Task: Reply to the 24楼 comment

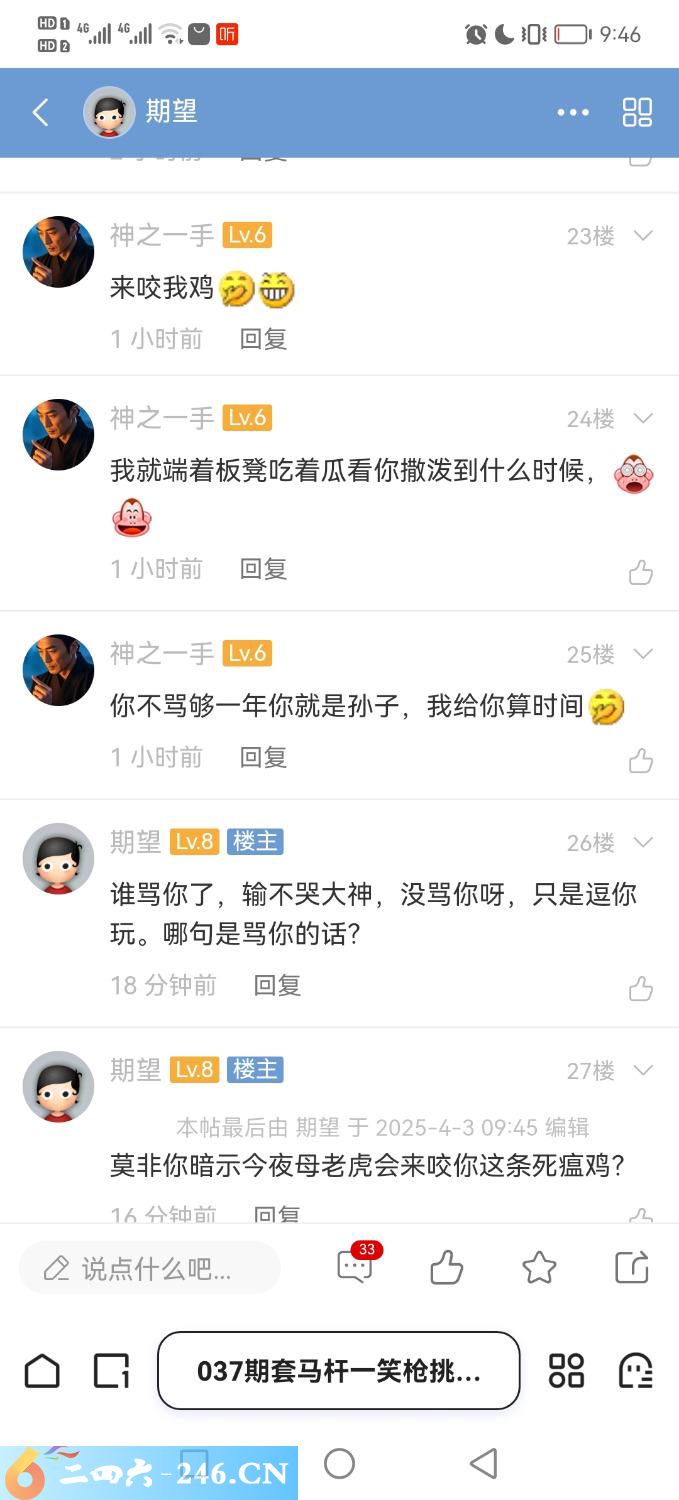Action: tap(263, 569)
